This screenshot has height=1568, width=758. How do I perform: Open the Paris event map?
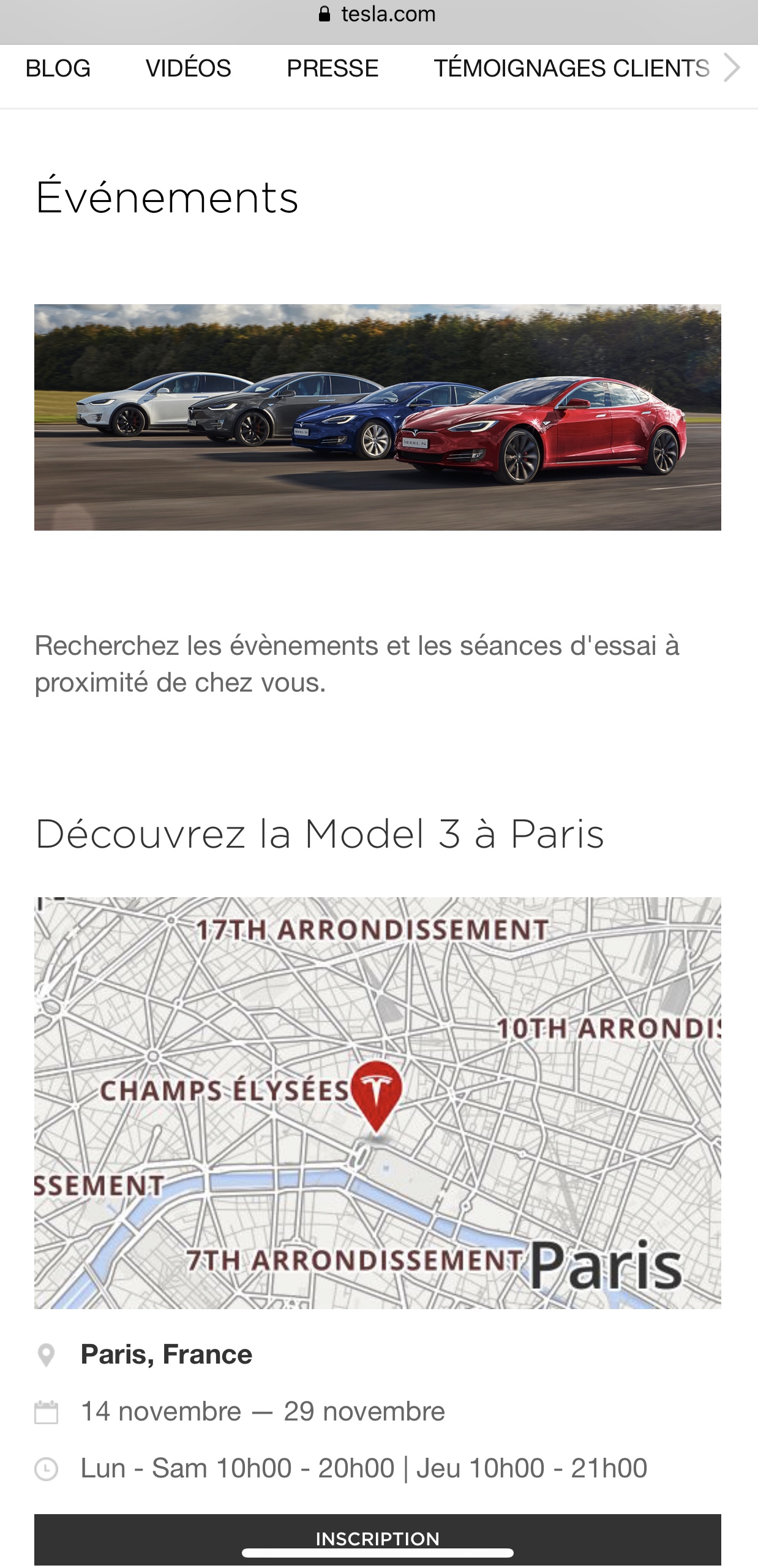click(x=378, y=1103)
